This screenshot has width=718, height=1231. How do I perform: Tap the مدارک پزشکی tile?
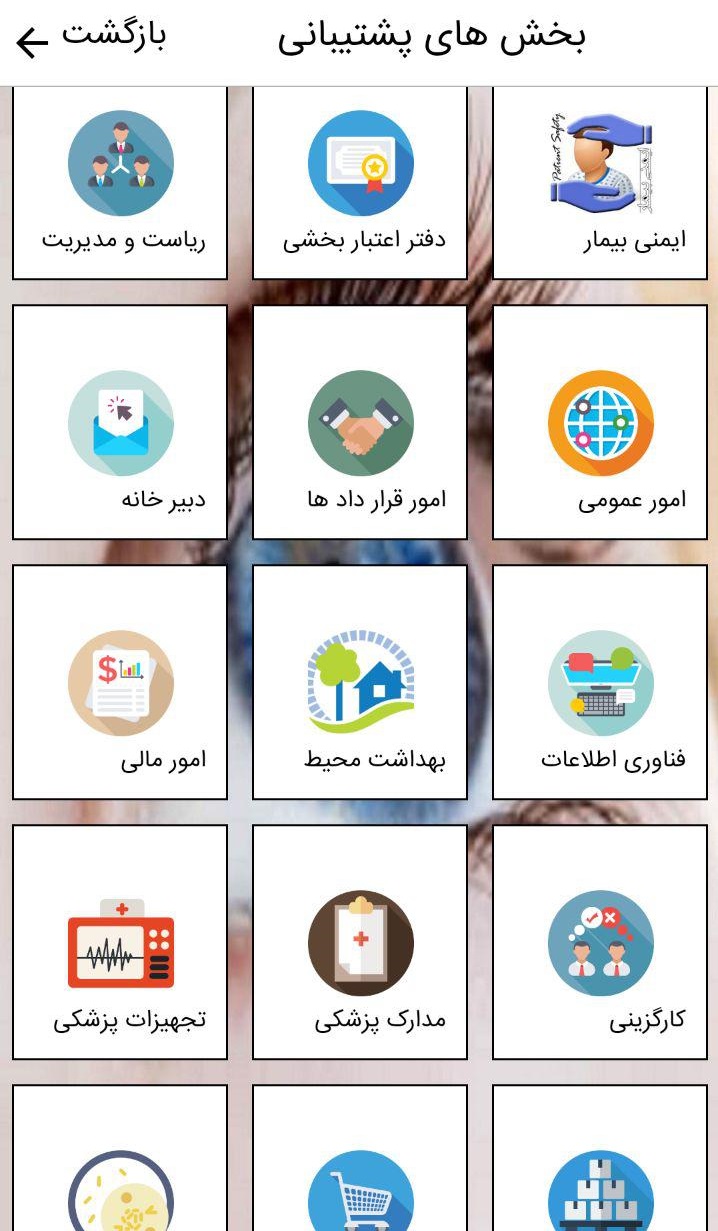click(360, 942)
